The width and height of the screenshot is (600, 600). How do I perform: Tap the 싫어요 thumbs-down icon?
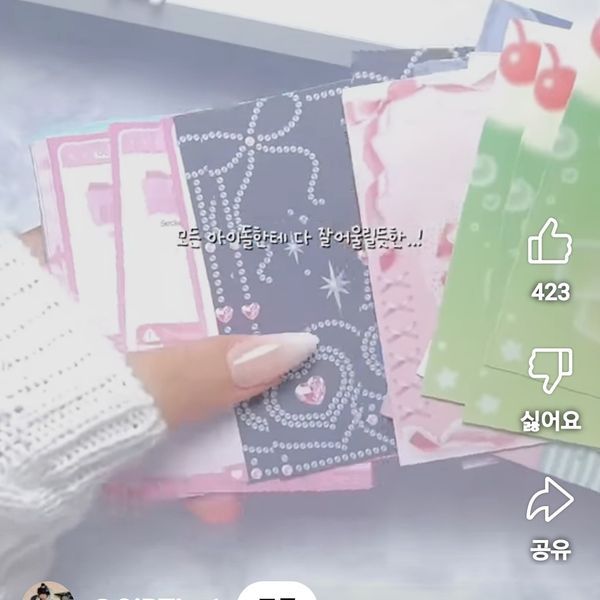pyautogui.click(x=549, y=370)
